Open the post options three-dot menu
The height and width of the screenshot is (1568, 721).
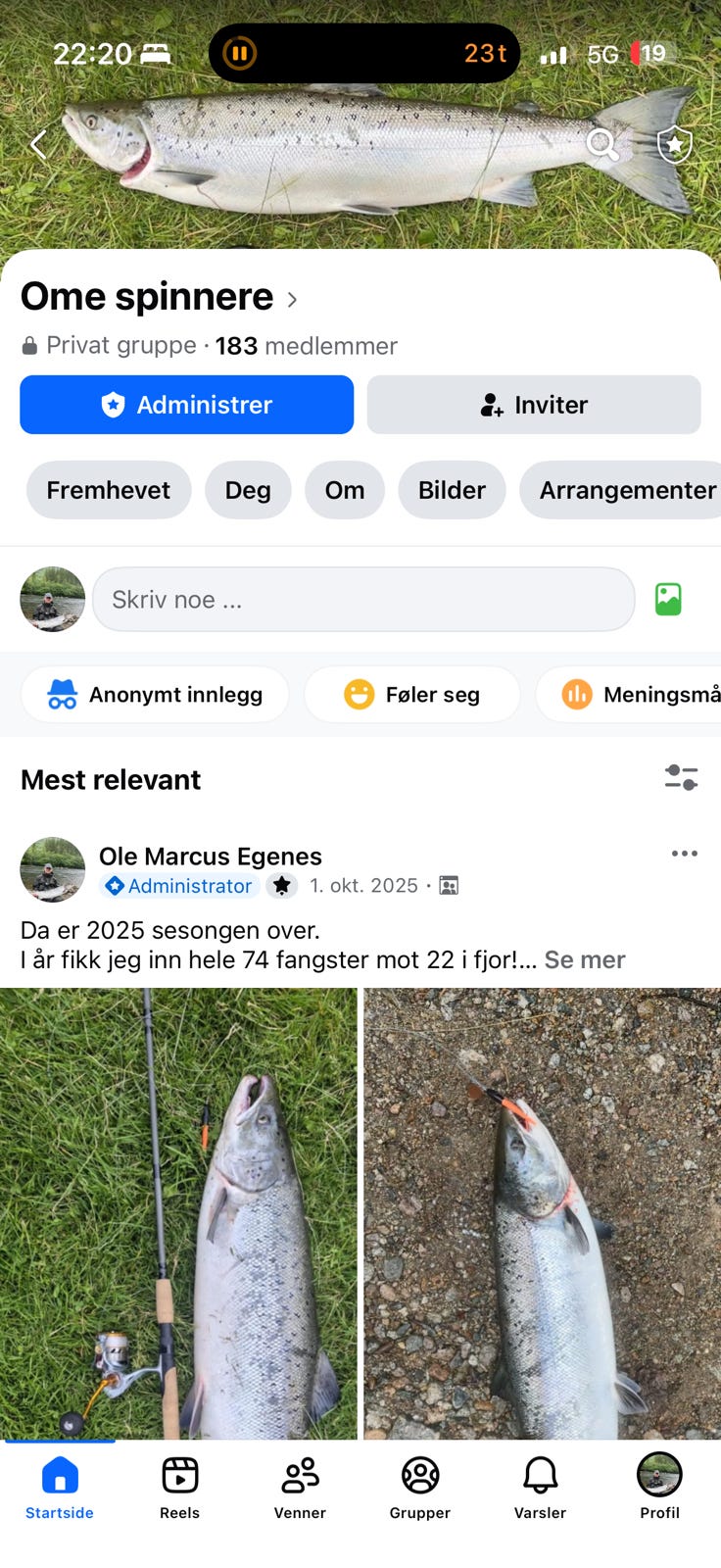pos(684,853)
